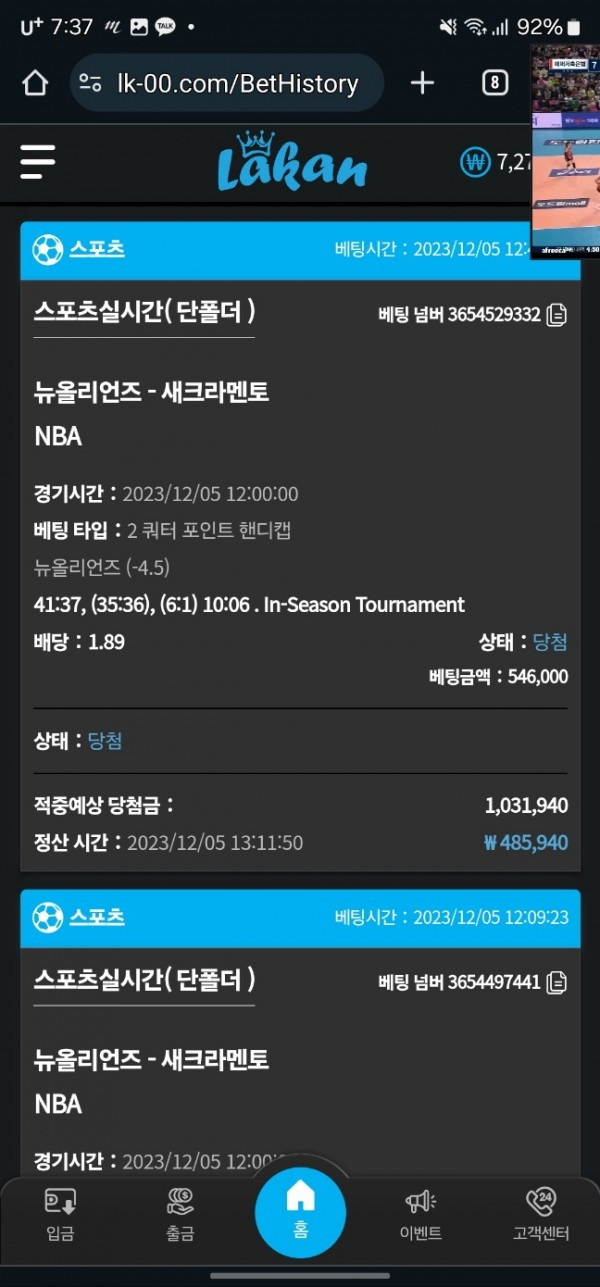Copy betting number 3654529332
The width and height of the screenshot is (600, 1287).
tap(557, 315)
